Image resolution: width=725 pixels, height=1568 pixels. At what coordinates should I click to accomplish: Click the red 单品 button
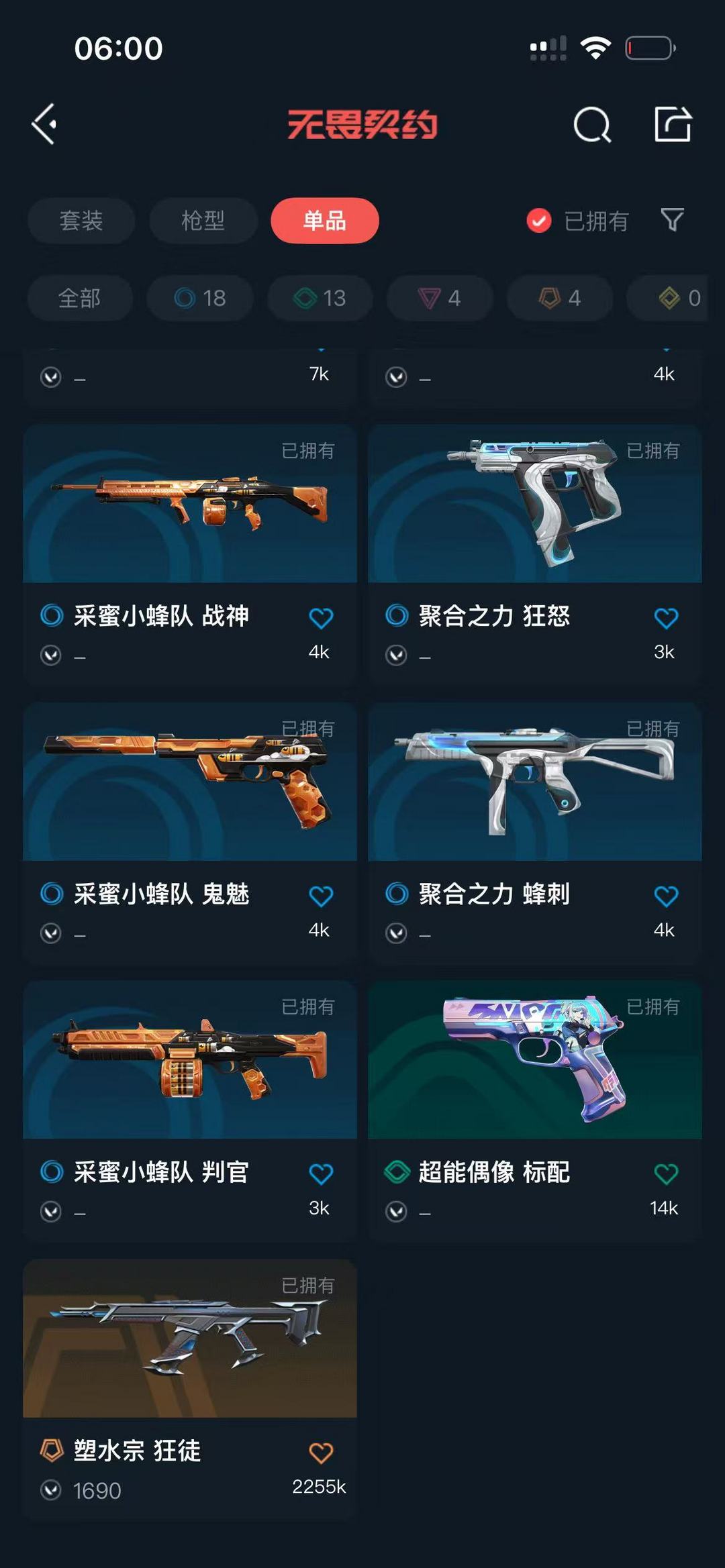325,221
